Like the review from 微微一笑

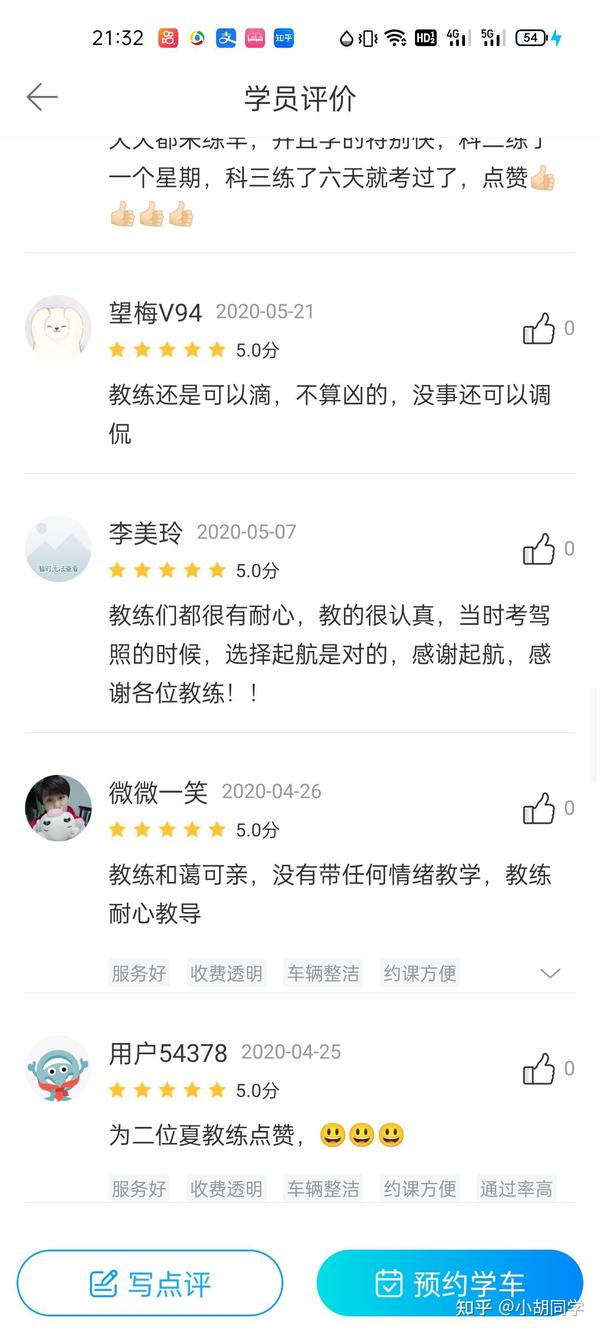pyautogui.click(x=539, y=808)
